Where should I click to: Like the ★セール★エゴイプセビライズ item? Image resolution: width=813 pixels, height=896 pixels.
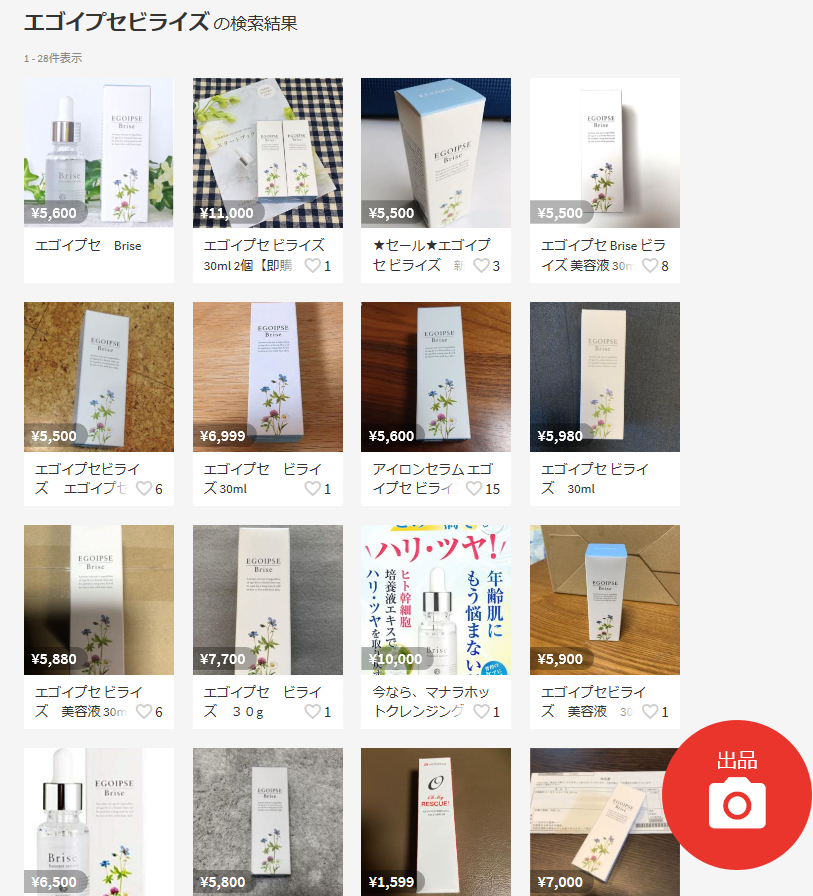tap(481, 266)
